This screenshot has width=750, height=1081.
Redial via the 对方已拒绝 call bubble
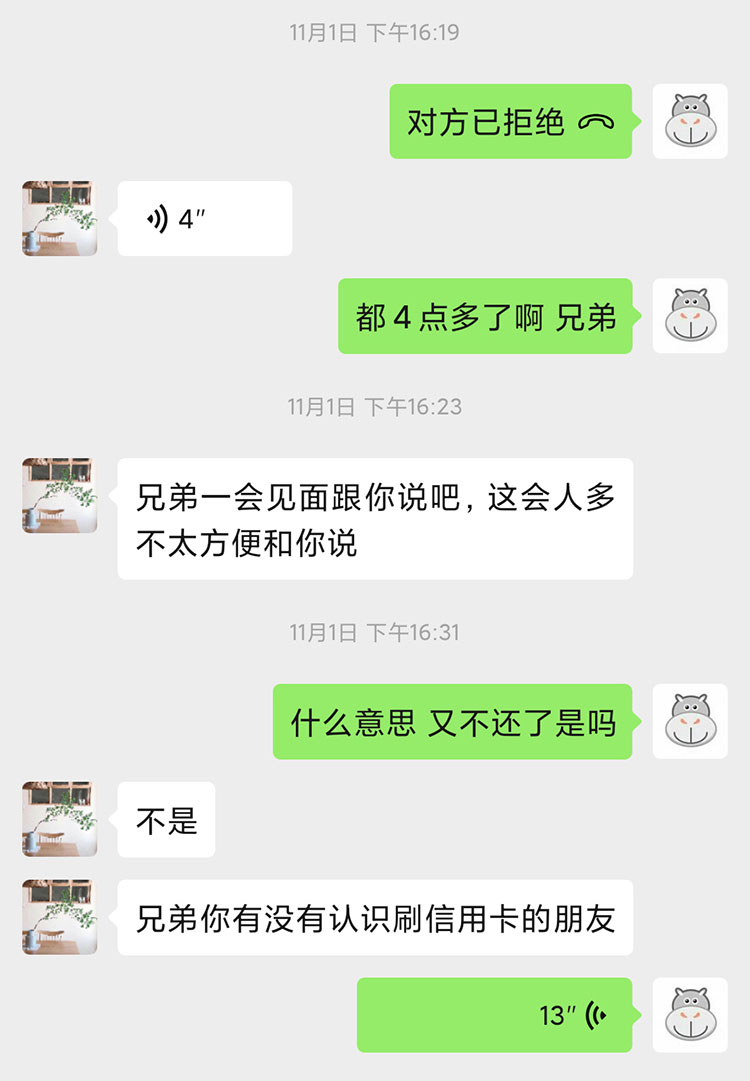point(510,122)
